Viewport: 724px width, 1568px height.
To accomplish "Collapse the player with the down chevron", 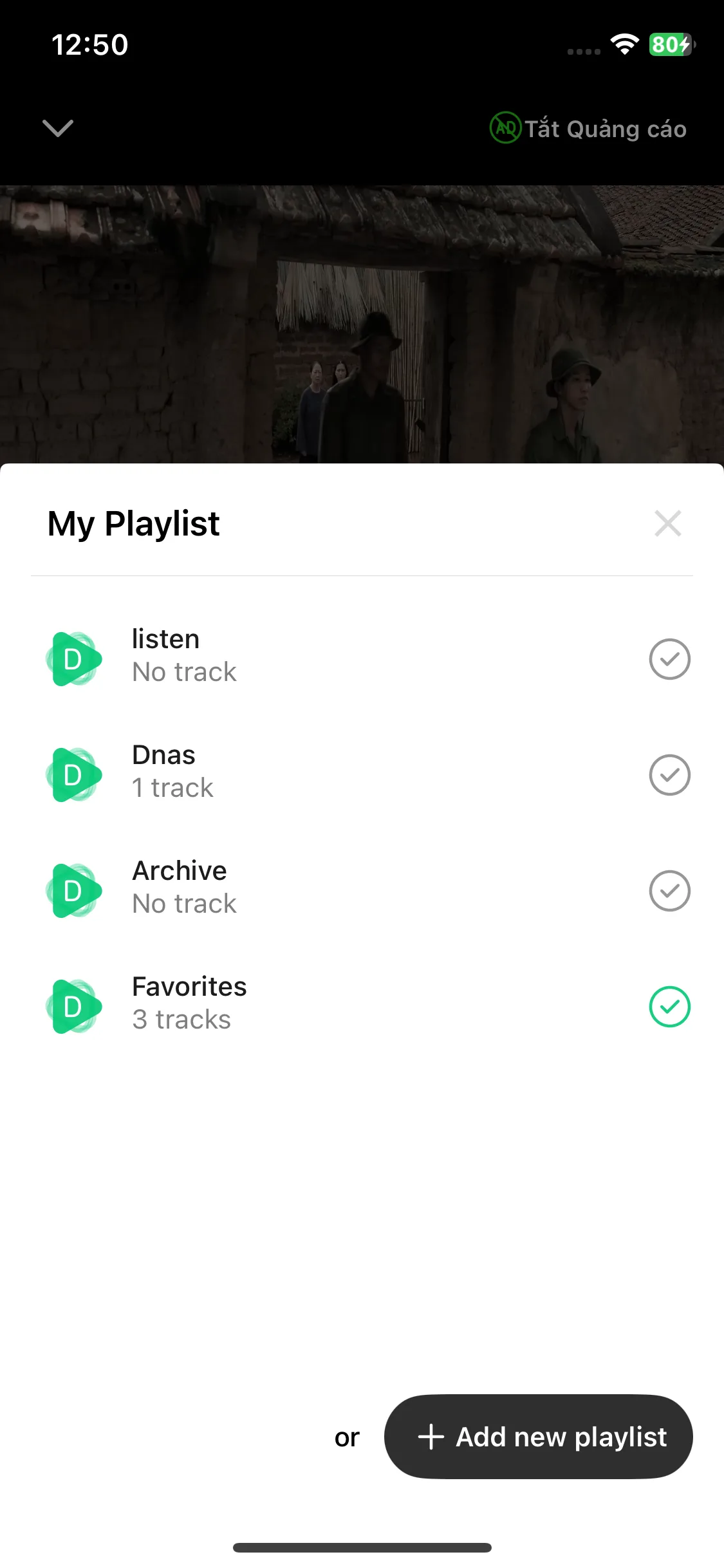I will pos(58,128).
